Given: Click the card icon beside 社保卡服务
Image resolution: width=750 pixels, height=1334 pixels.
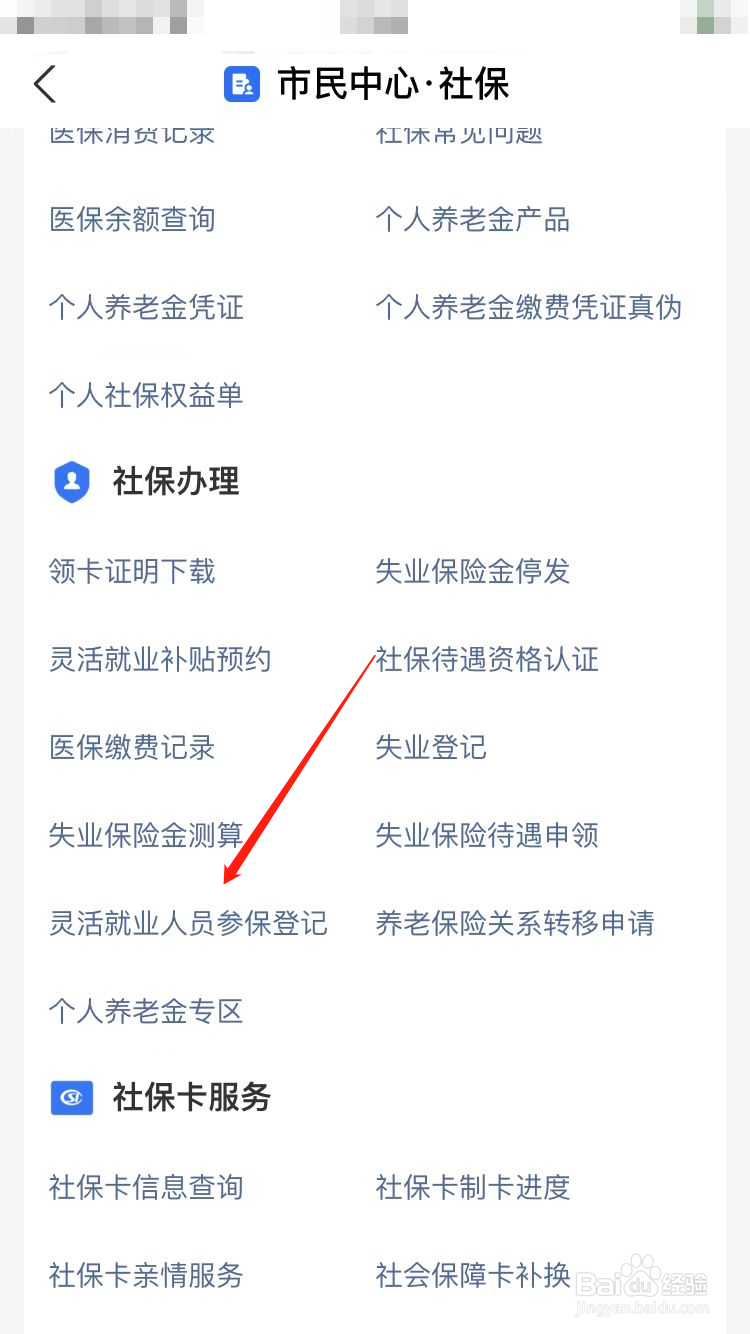Looking at the screenshot, I should click(x=71, y=1097).
